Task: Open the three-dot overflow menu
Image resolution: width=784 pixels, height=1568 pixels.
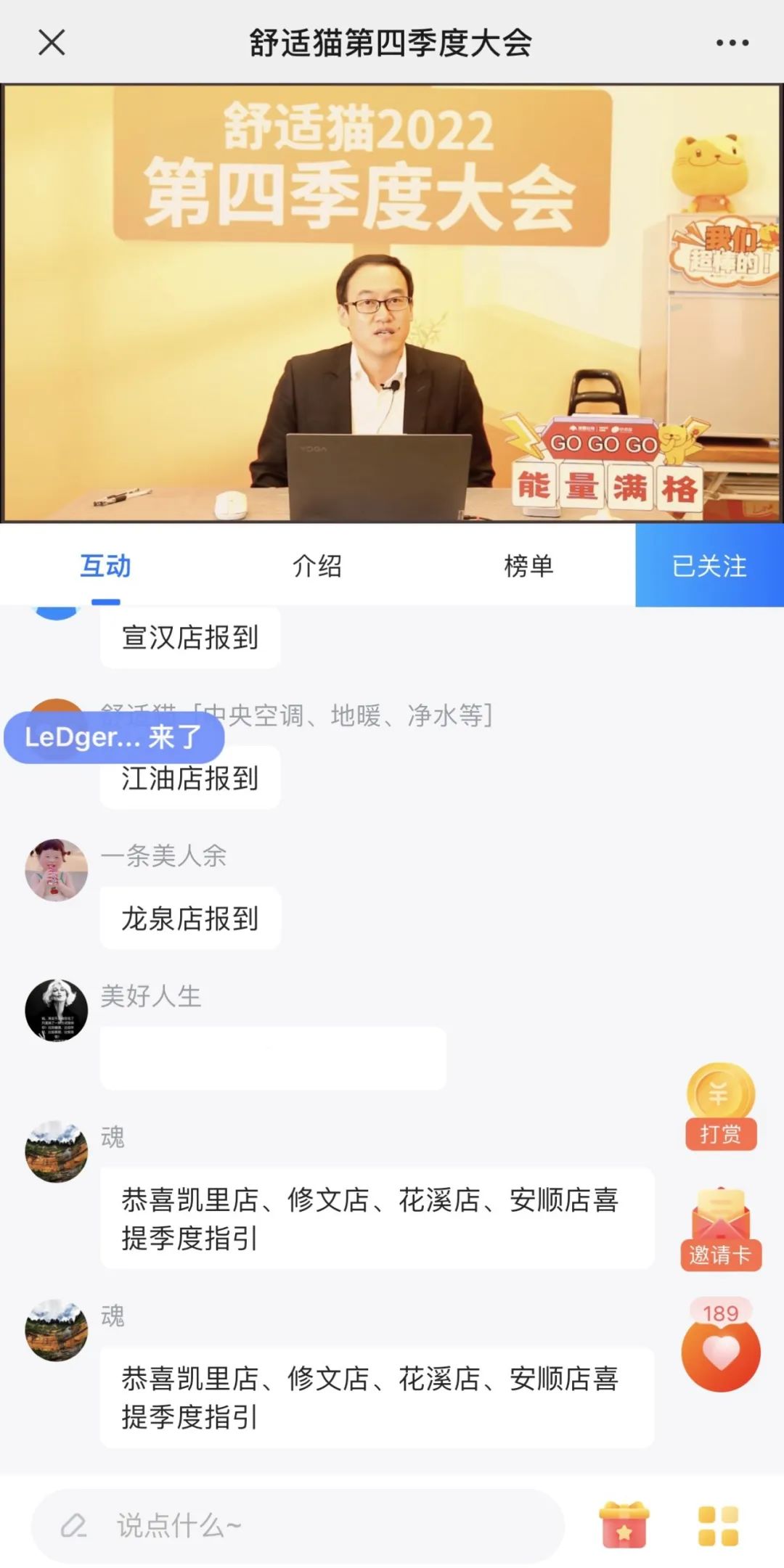Action: click(x=732, y=43)
